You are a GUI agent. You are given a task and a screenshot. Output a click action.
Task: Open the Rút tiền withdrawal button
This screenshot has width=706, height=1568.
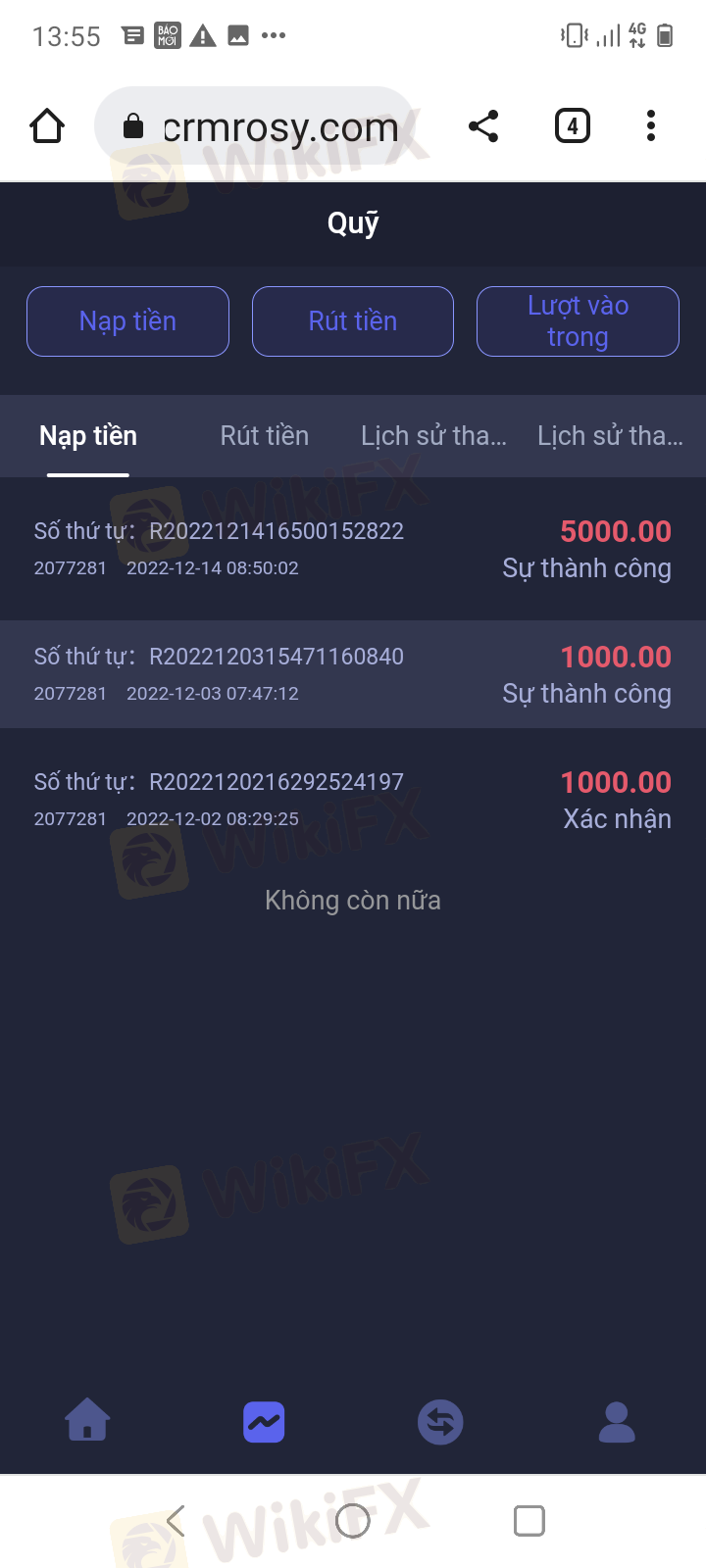point(353,321)
